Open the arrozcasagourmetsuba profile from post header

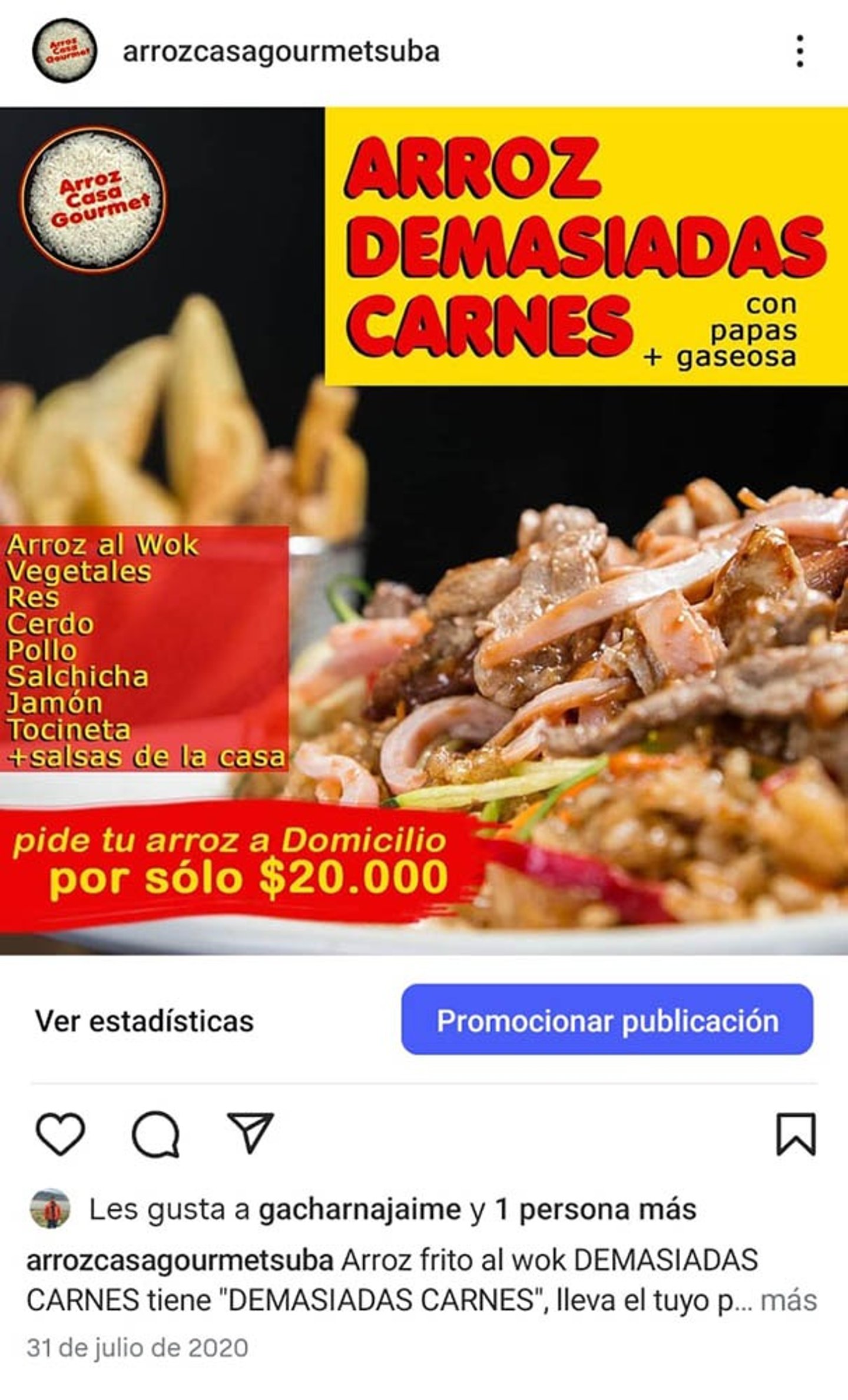coord(281,52)
